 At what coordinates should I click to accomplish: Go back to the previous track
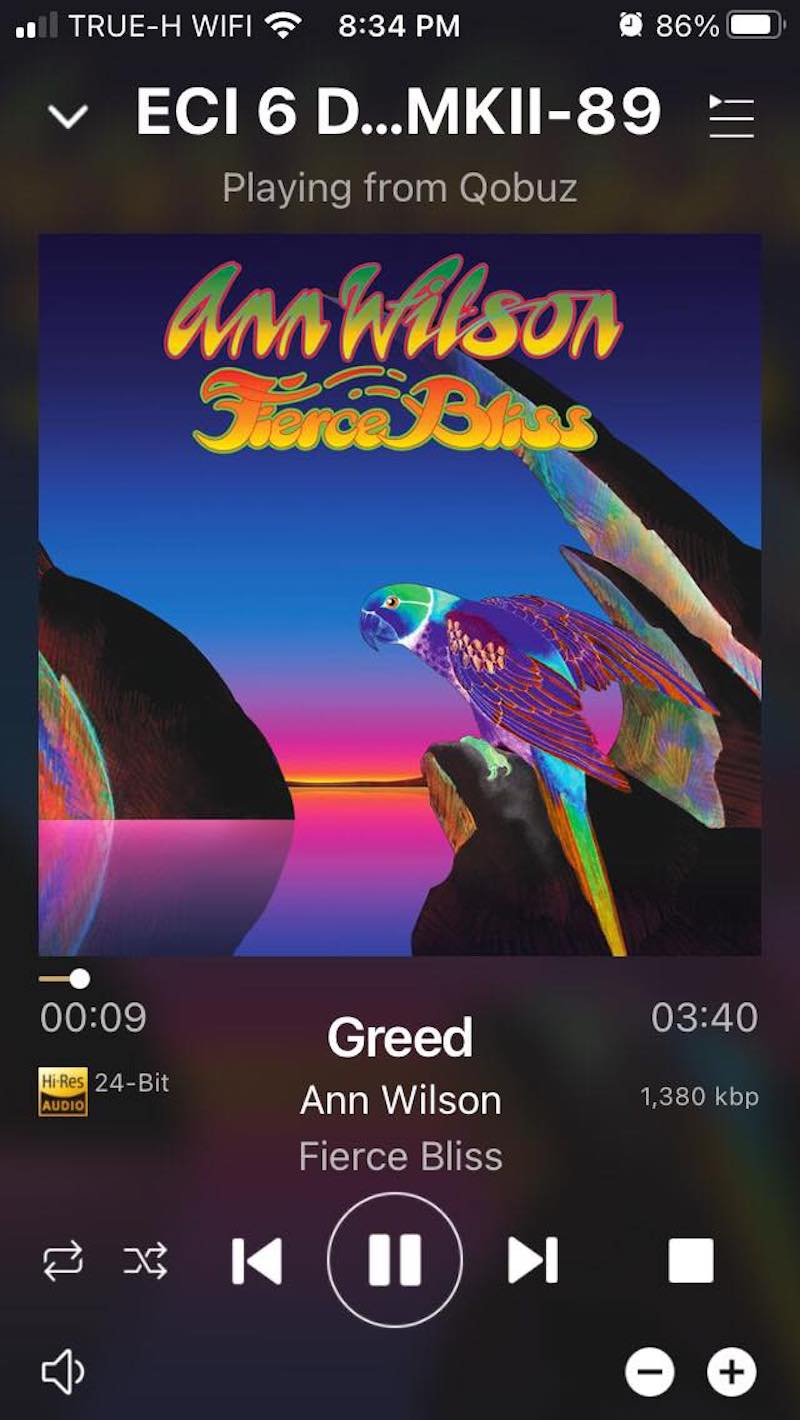[x=256, y=1260]
